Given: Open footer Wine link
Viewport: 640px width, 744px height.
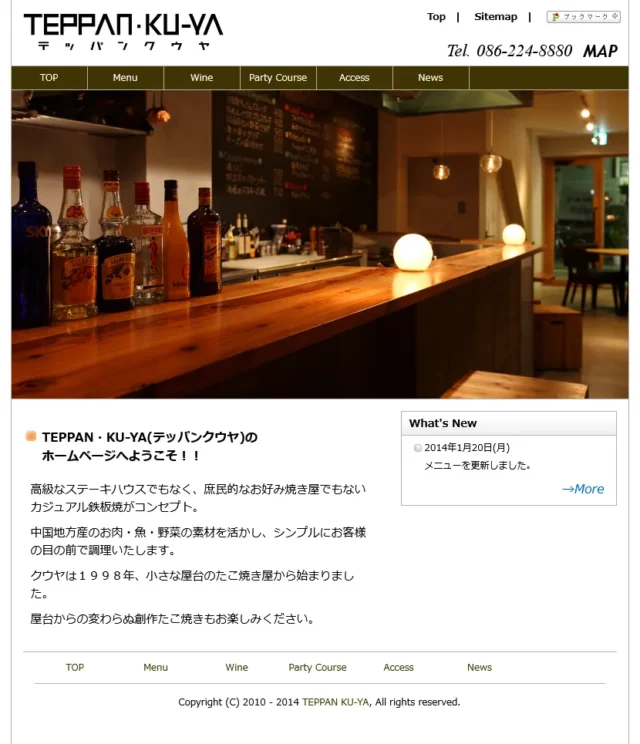Looking at the screenshot, I should [236, 667].
